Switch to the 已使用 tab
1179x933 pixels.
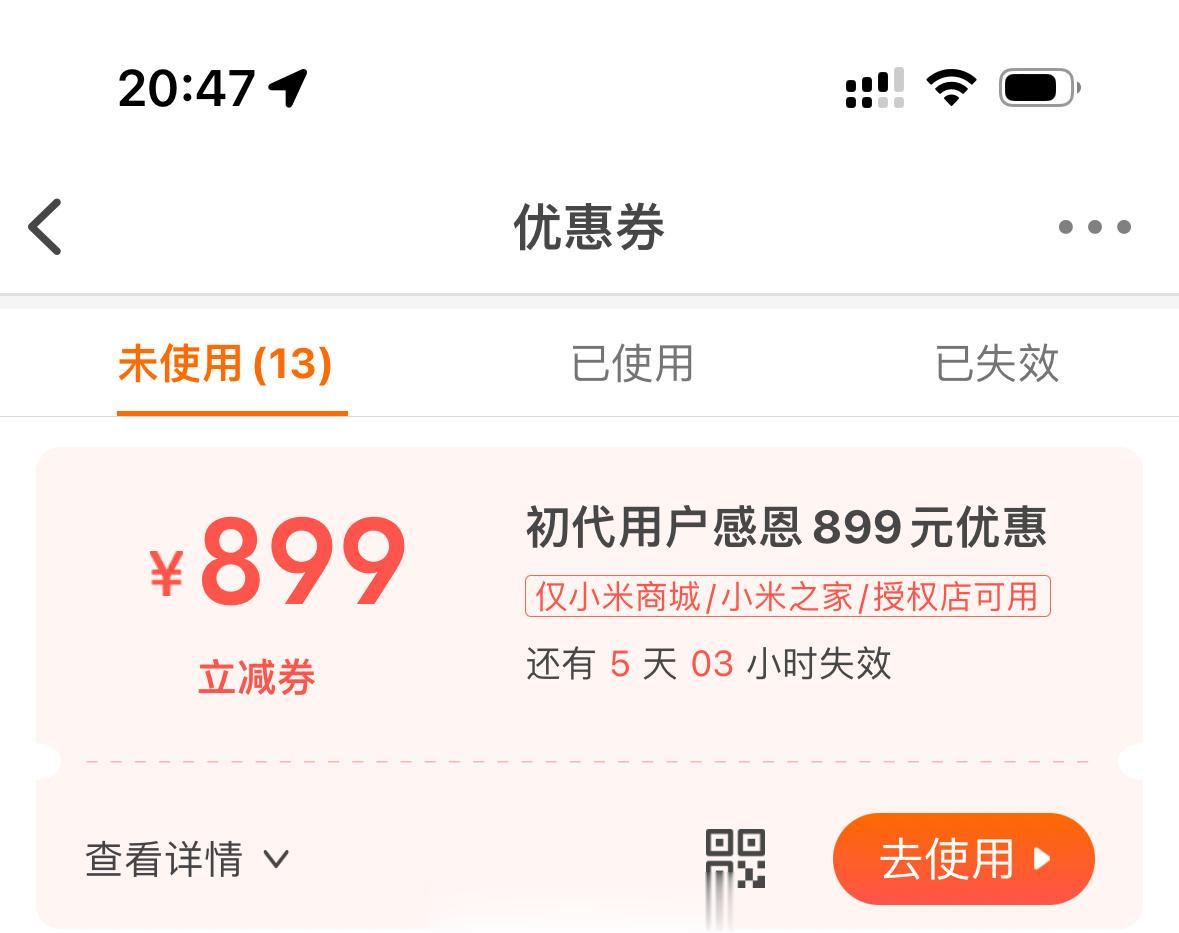tap(632, 363)
